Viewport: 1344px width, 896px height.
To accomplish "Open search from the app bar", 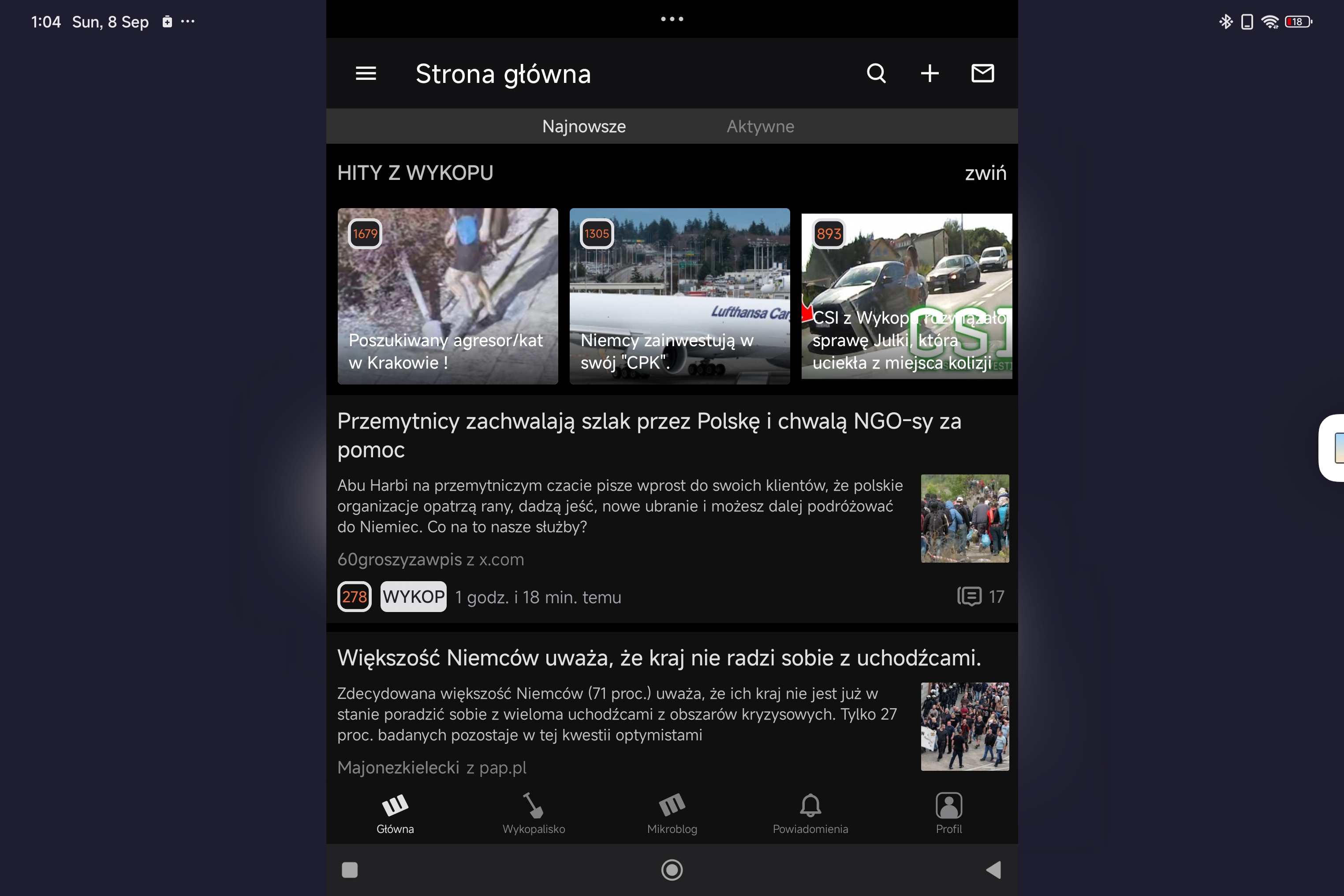I will click(x=877, y=73).
